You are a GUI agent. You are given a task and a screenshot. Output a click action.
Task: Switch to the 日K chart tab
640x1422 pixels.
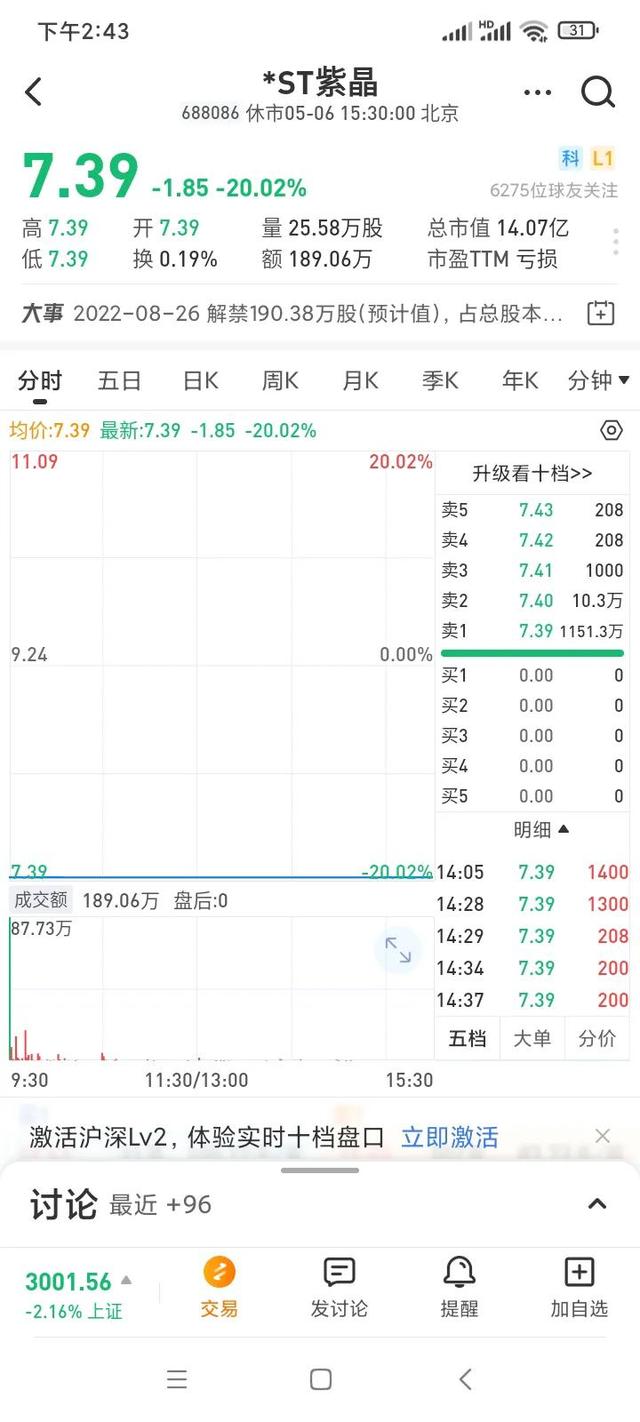(200, 381)
